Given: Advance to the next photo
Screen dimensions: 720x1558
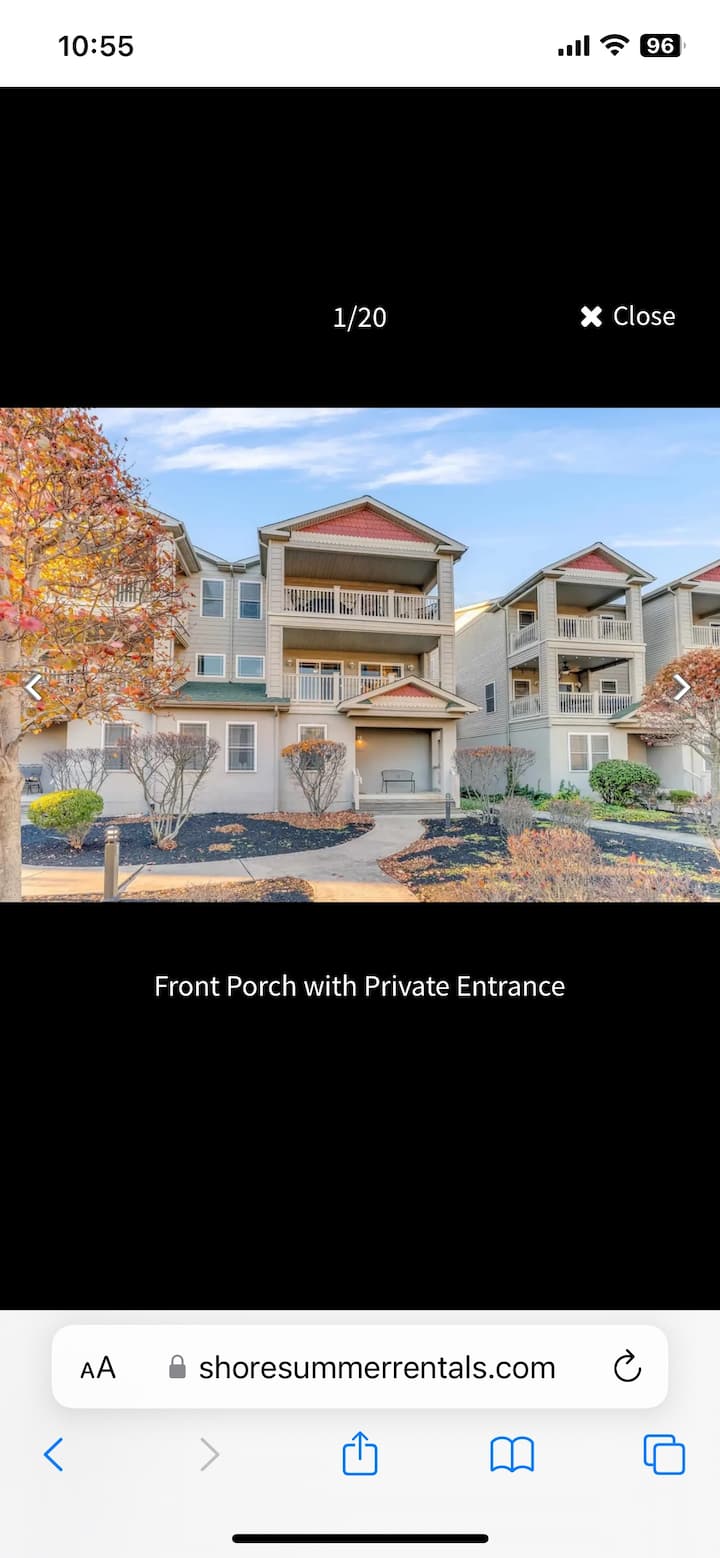Looking at the screenshot, I should 682,687.
